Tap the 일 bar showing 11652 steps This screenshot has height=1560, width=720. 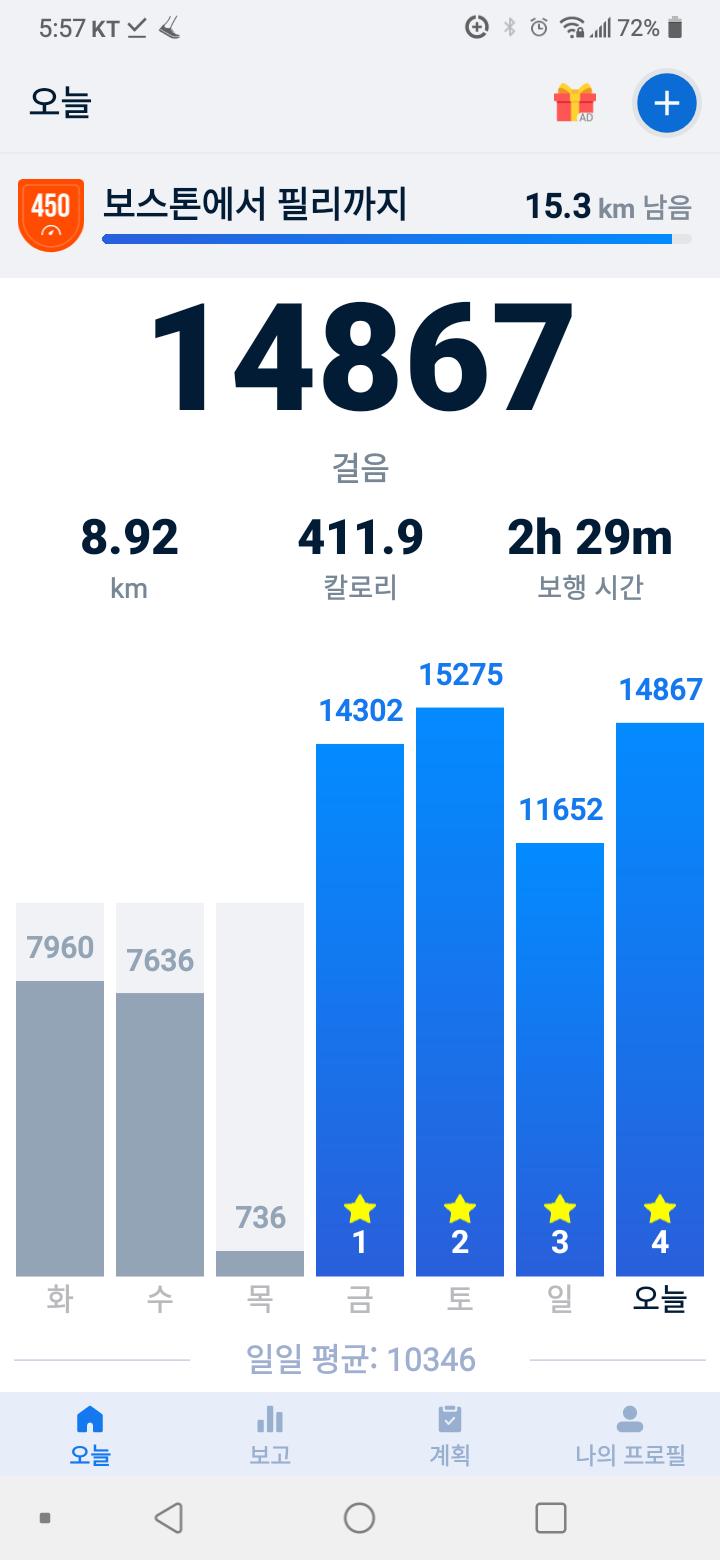point(560,1060)
